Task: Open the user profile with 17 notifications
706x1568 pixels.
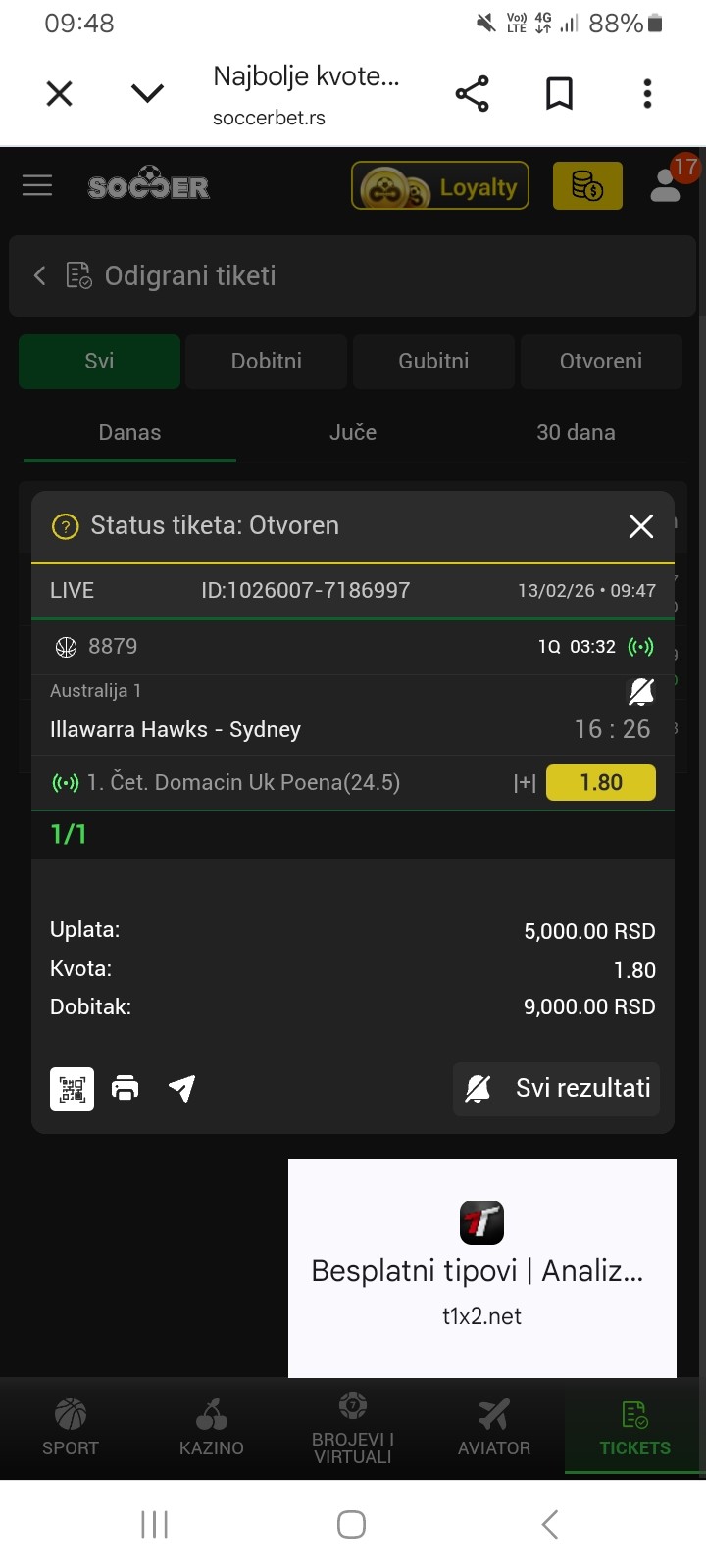Action: tap(667, 183)
